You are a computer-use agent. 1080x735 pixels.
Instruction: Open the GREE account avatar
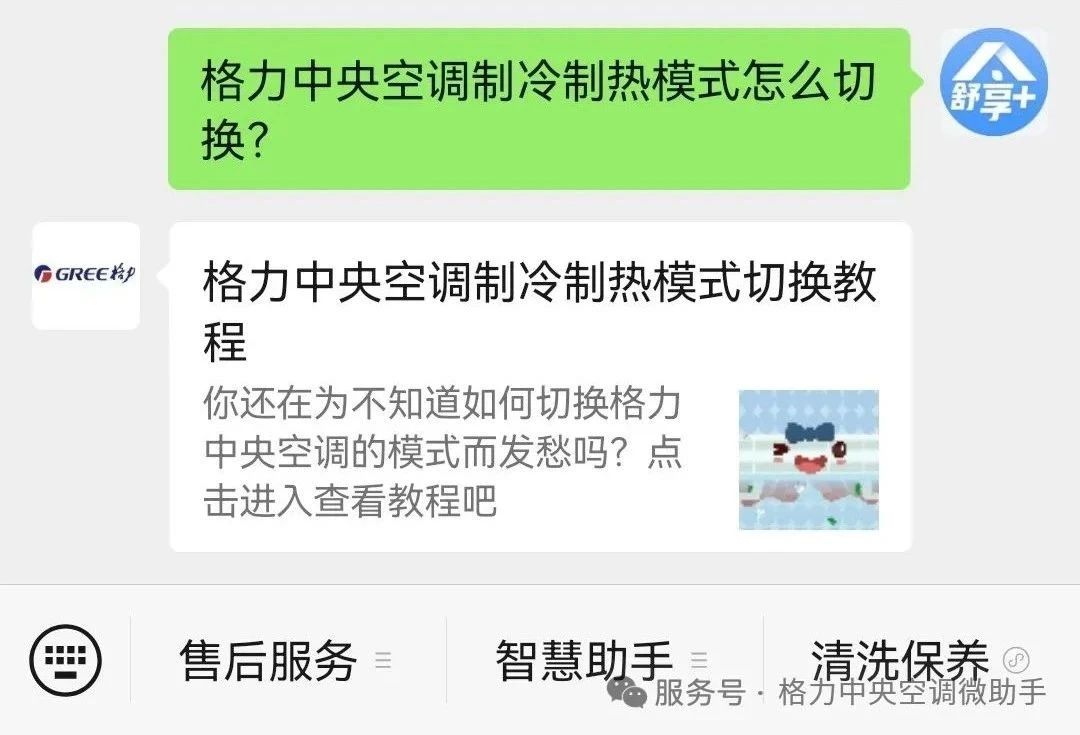point(86,276)
